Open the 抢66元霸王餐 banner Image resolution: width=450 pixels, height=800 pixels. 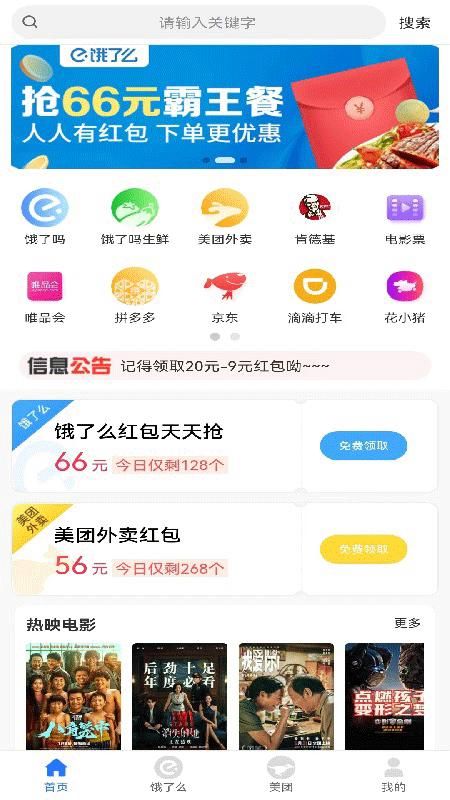(x=224, y=107)
